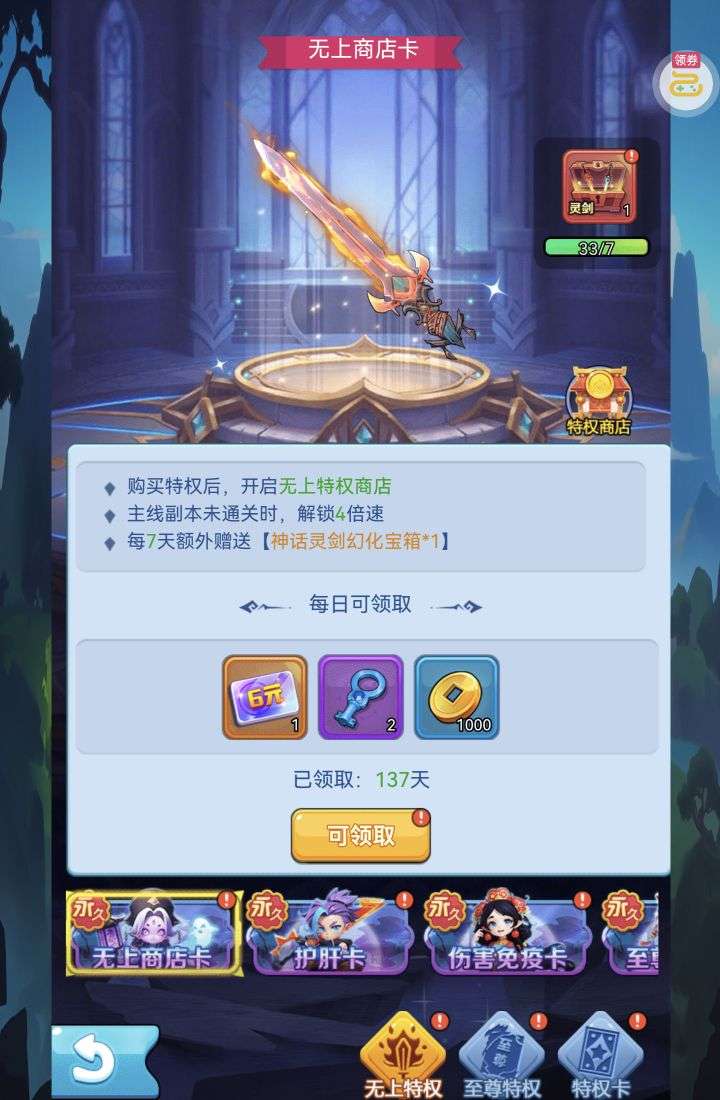Viewport: 720px width, 1100px height.
Task: Open the 特权商店 shop icon
Action: tap(599, 402)
